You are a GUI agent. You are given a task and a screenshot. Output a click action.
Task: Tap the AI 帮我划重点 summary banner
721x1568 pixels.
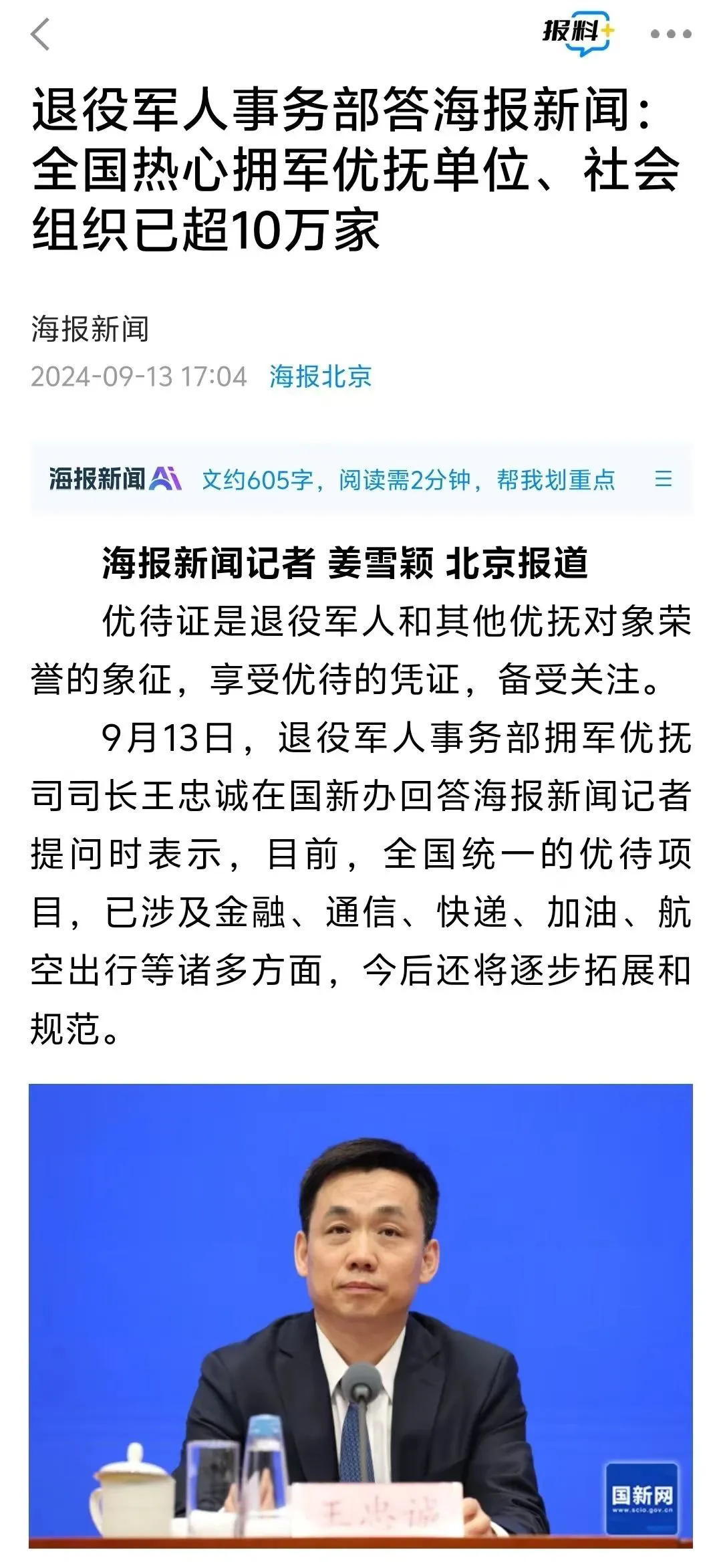[408, 479]
